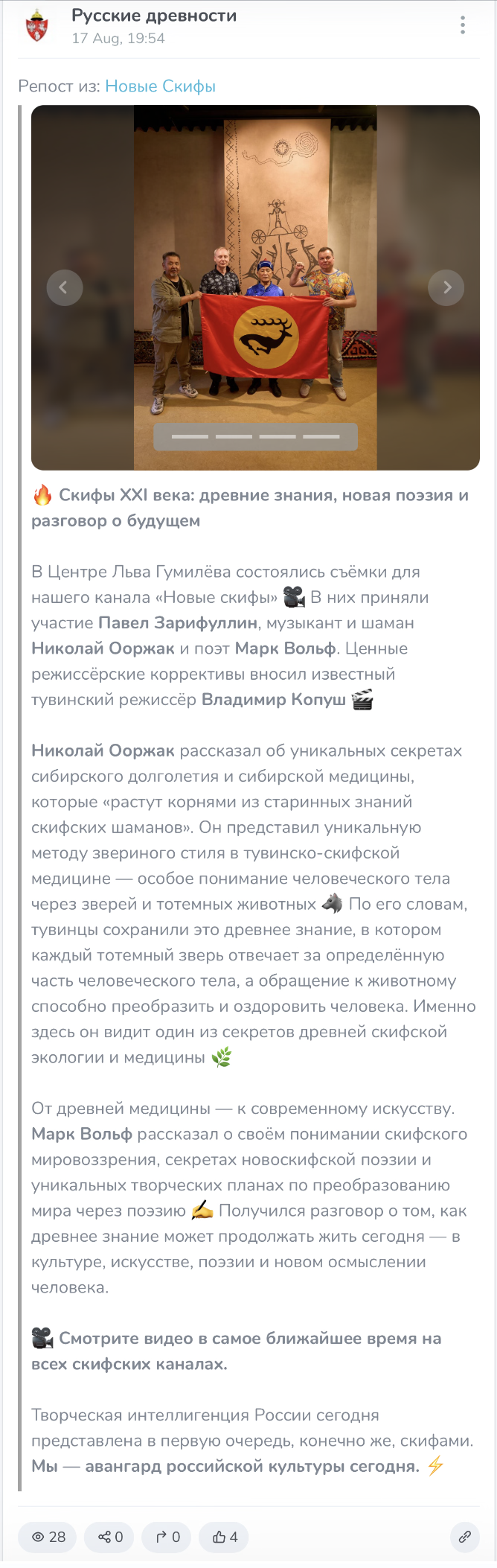Copy the post link with the chain icon
497x1568 pixels.
[x=464, y=1537]
